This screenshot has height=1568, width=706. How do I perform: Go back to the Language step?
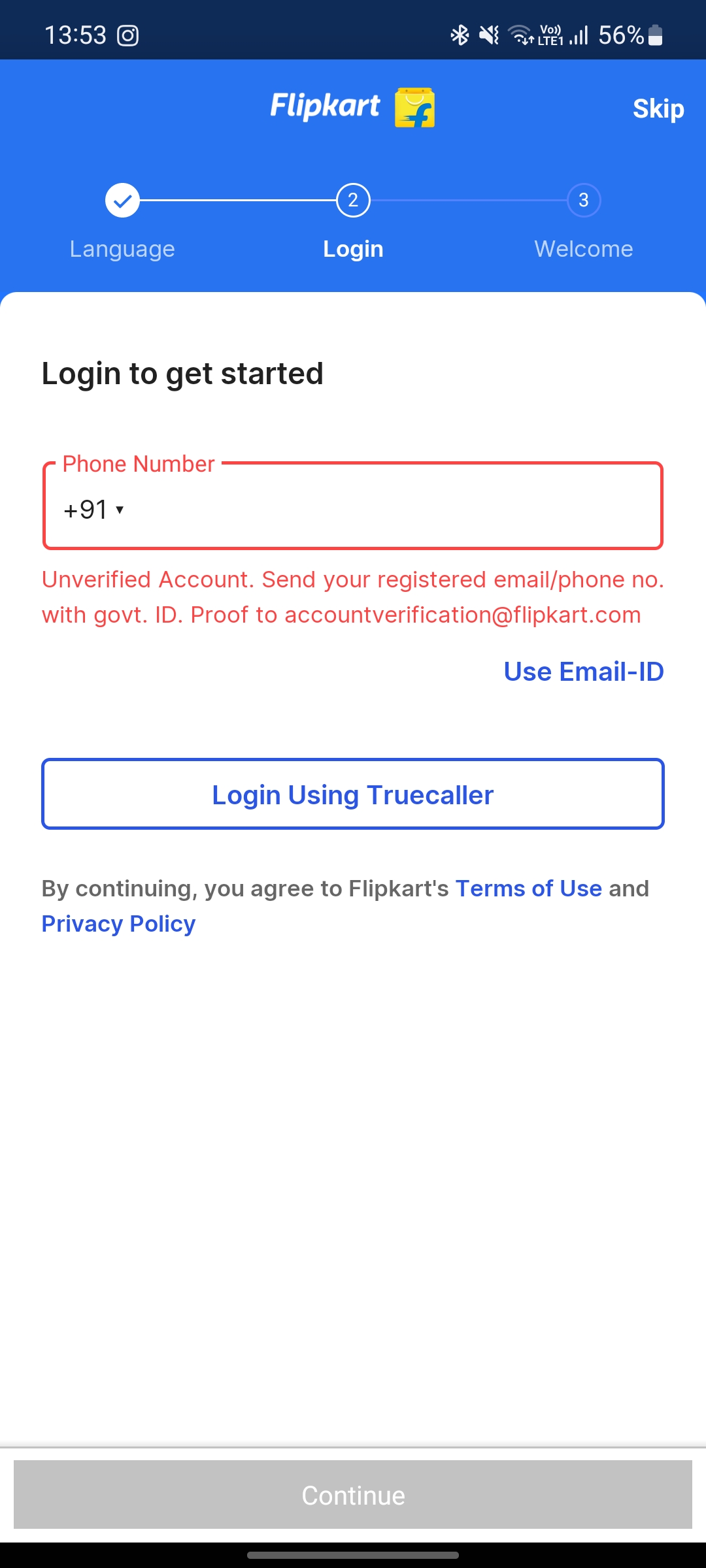(x=122, y=201)
